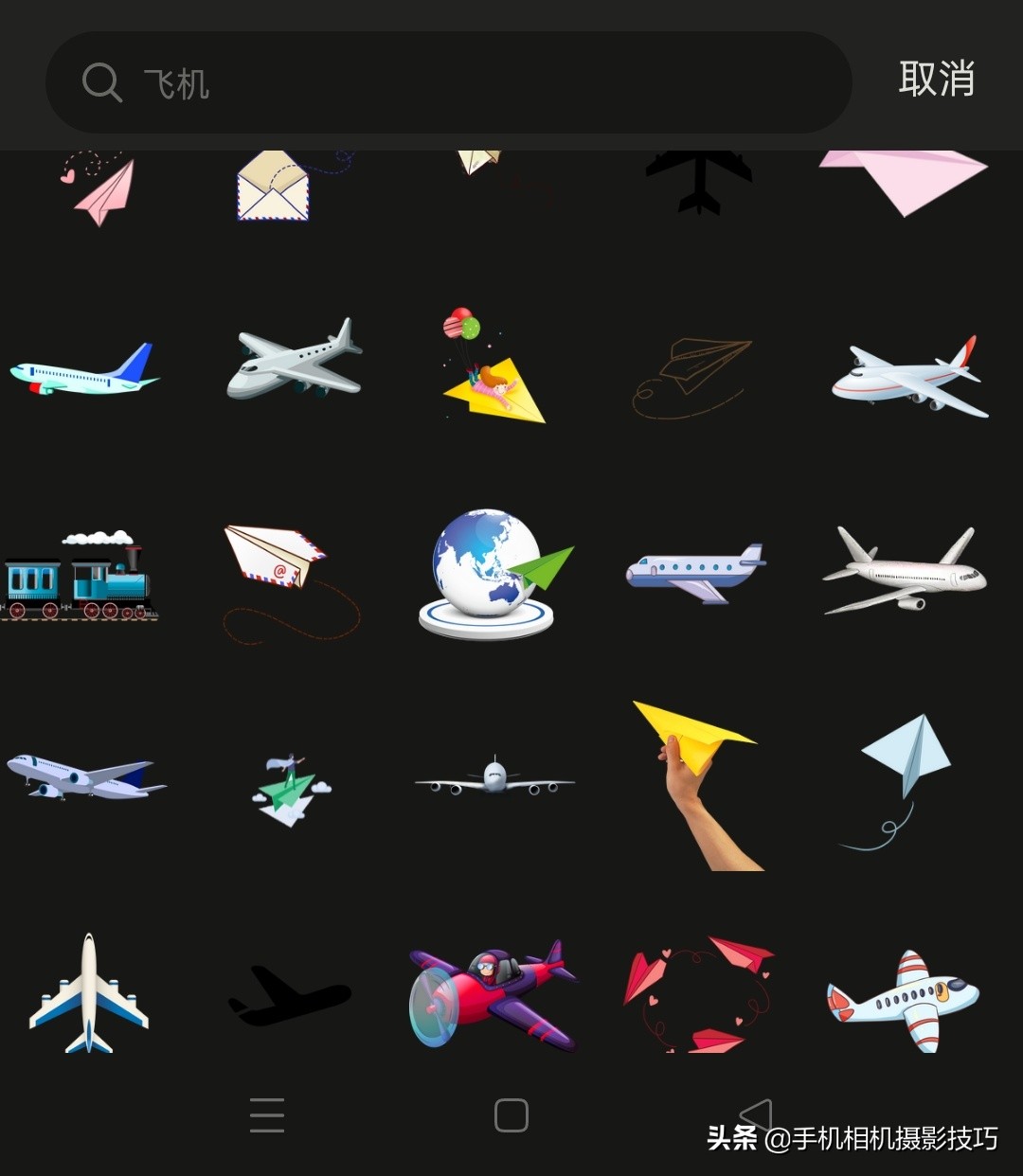This screenshot has width=1023, height=1176.
Task: Open the recent apps menu button
Action: point(267,1115)
